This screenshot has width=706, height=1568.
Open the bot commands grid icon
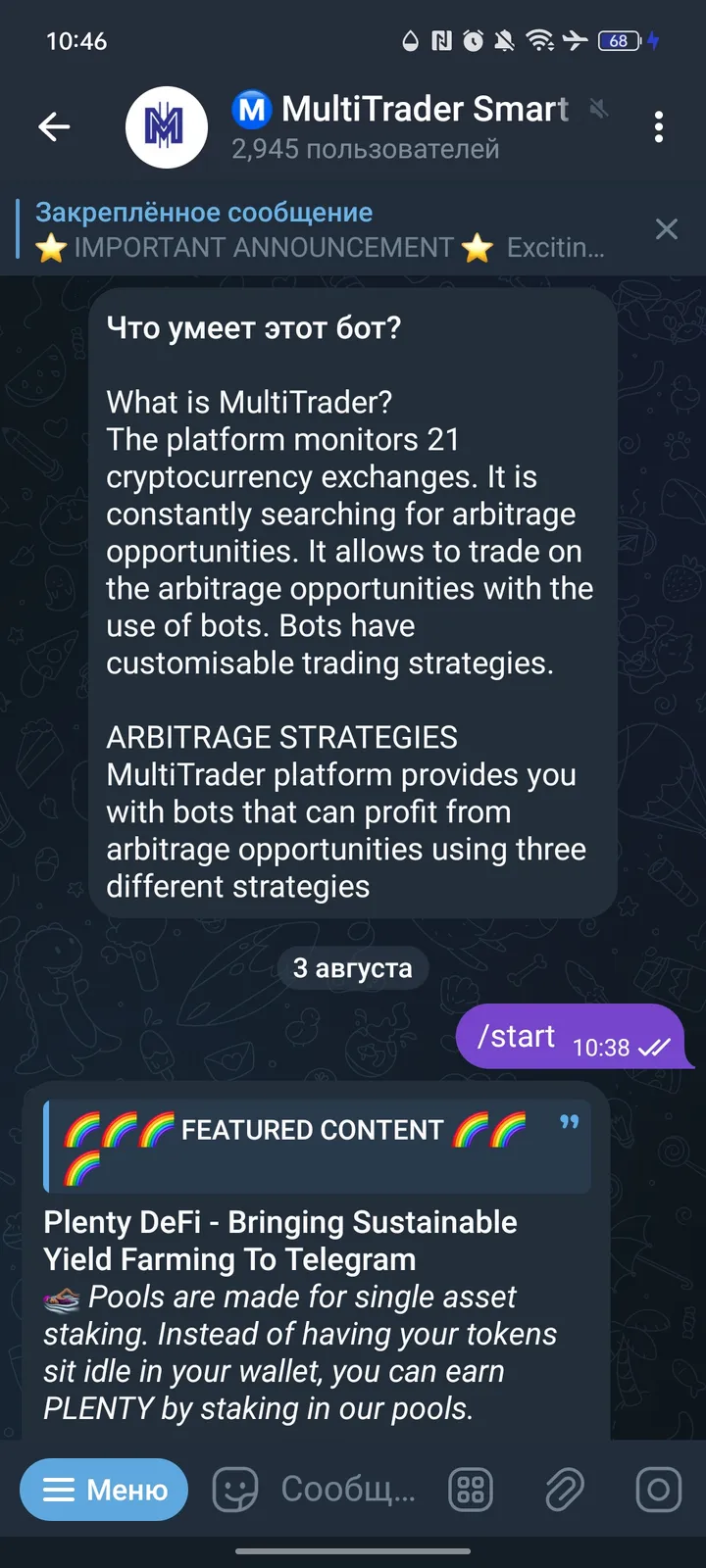[x=470, y=1490]
